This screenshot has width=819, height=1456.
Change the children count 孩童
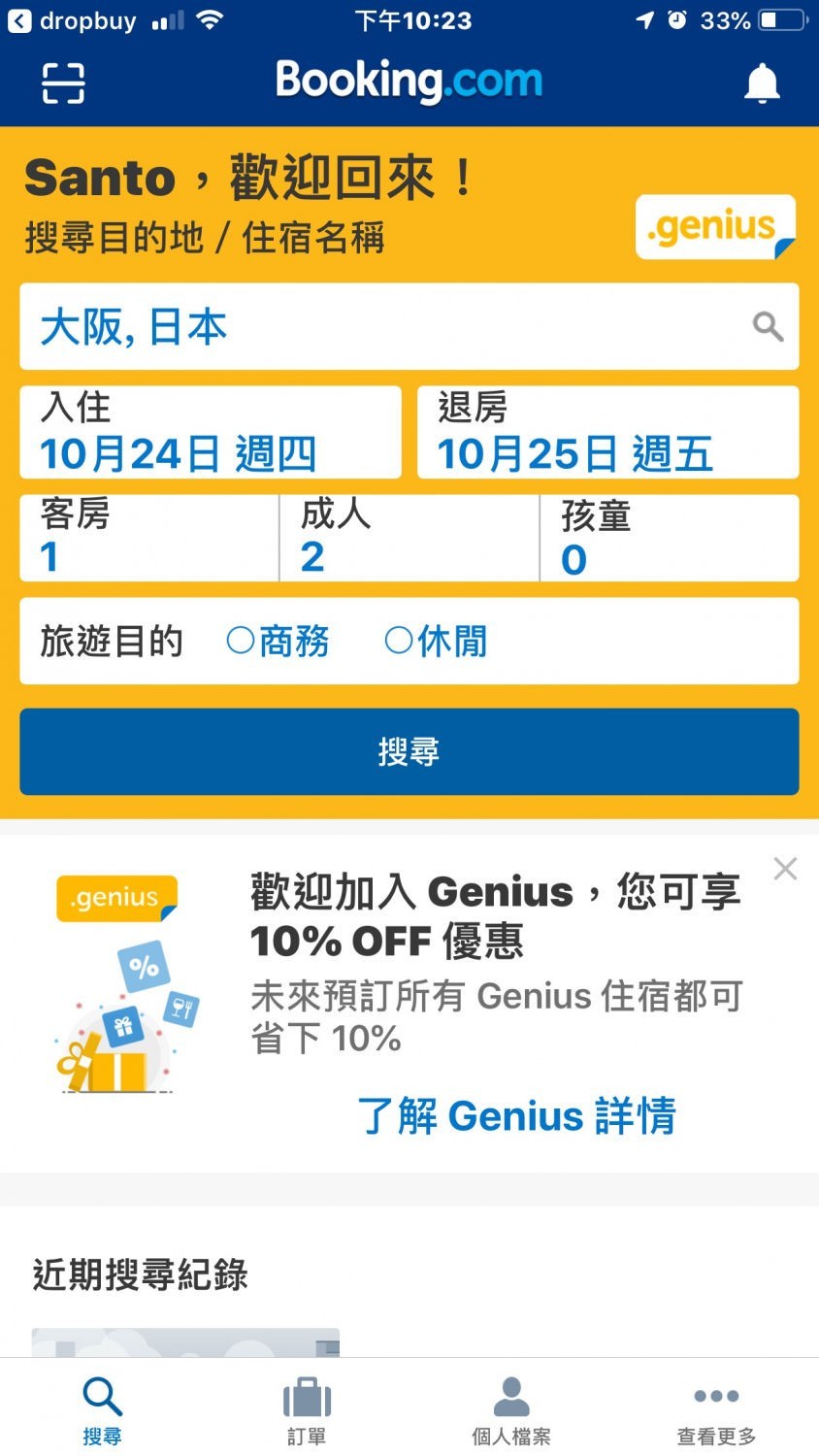(669, 539)
